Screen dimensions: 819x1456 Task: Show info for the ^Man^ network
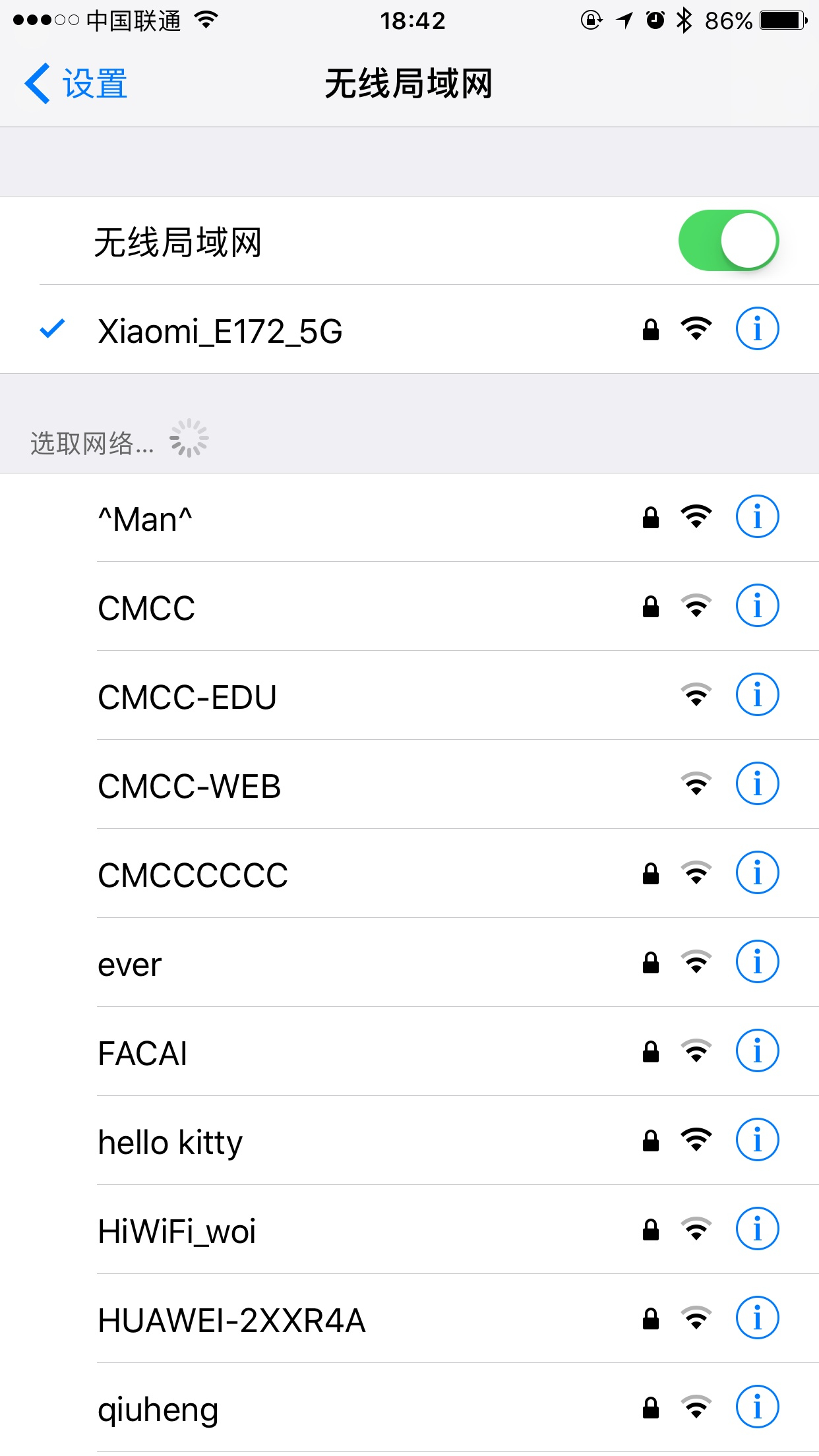point(757,516)
